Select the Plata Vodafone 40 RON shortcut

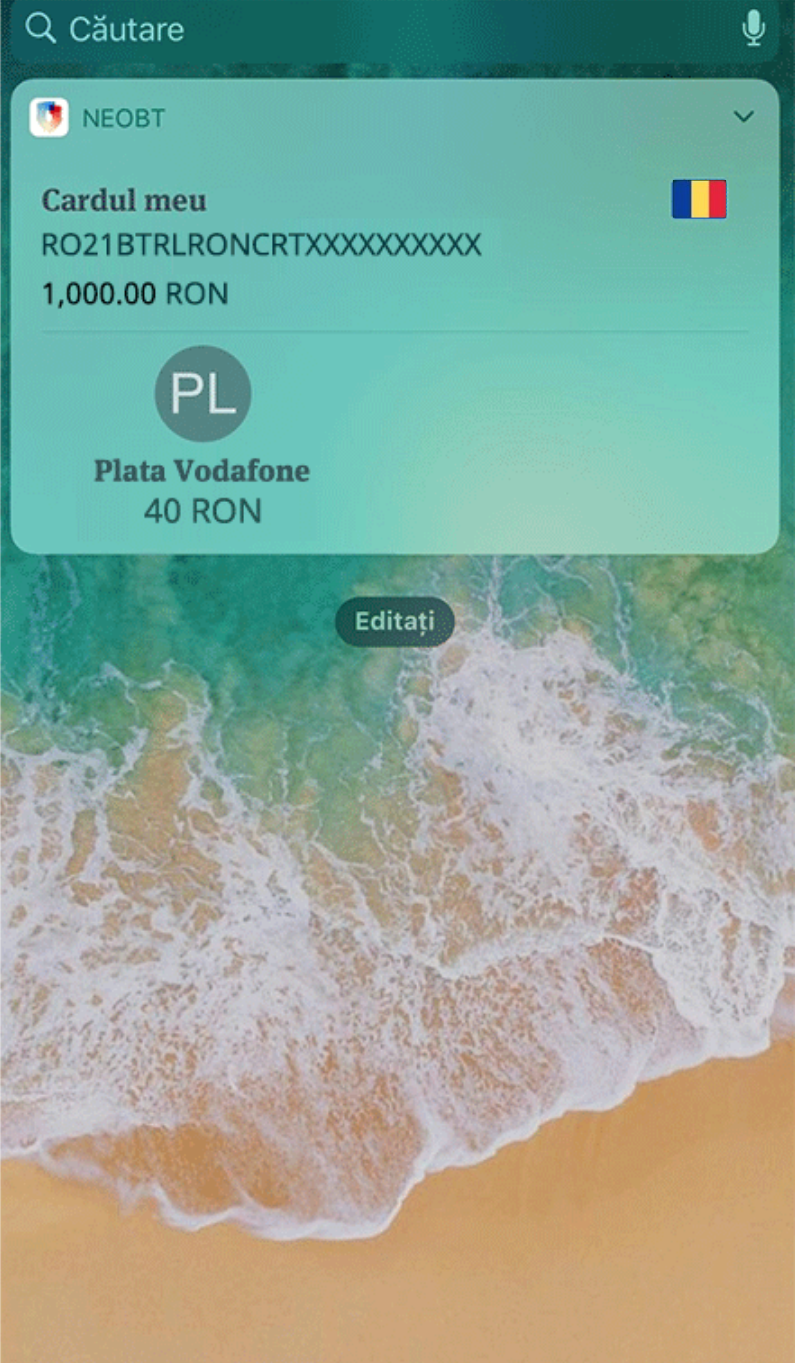202,437
